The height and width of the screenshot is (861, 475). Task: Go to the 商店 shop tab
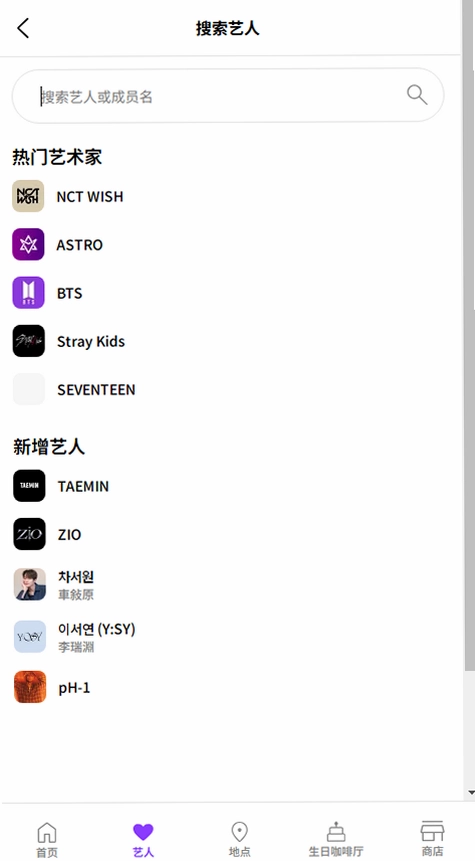432,839
